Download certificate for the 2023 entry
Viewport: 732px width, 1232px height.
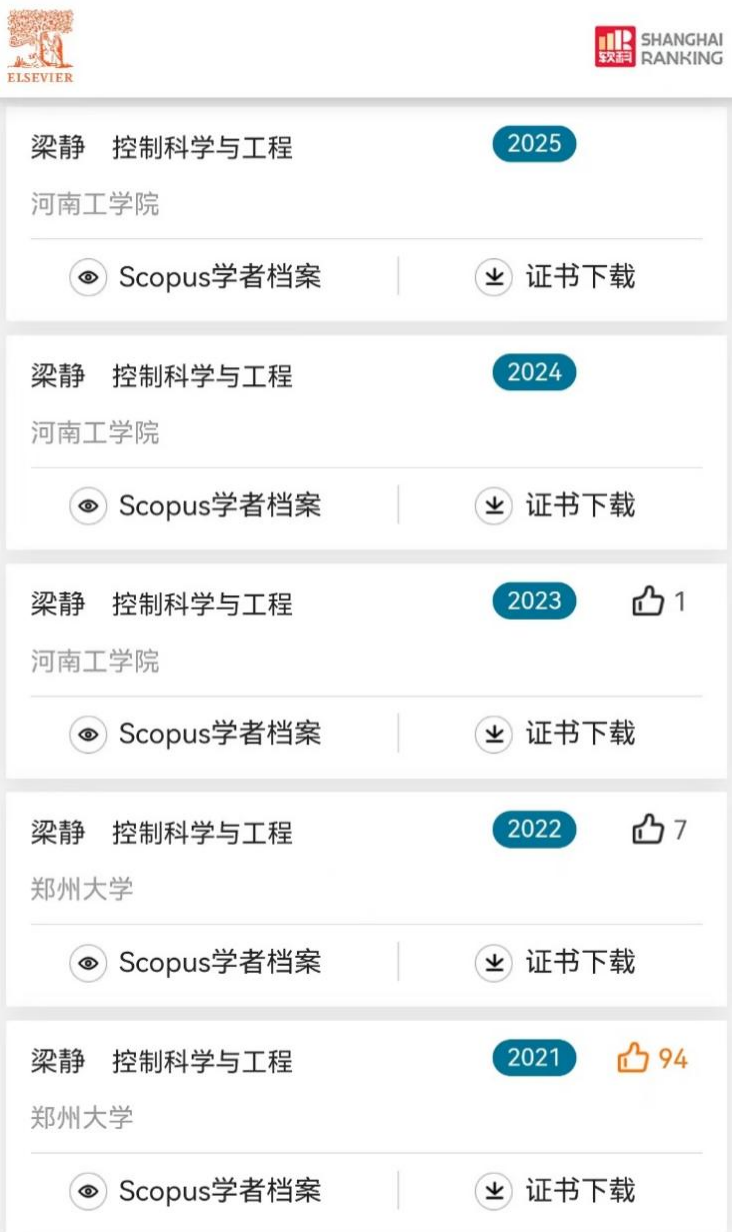[x=555, y=734]
